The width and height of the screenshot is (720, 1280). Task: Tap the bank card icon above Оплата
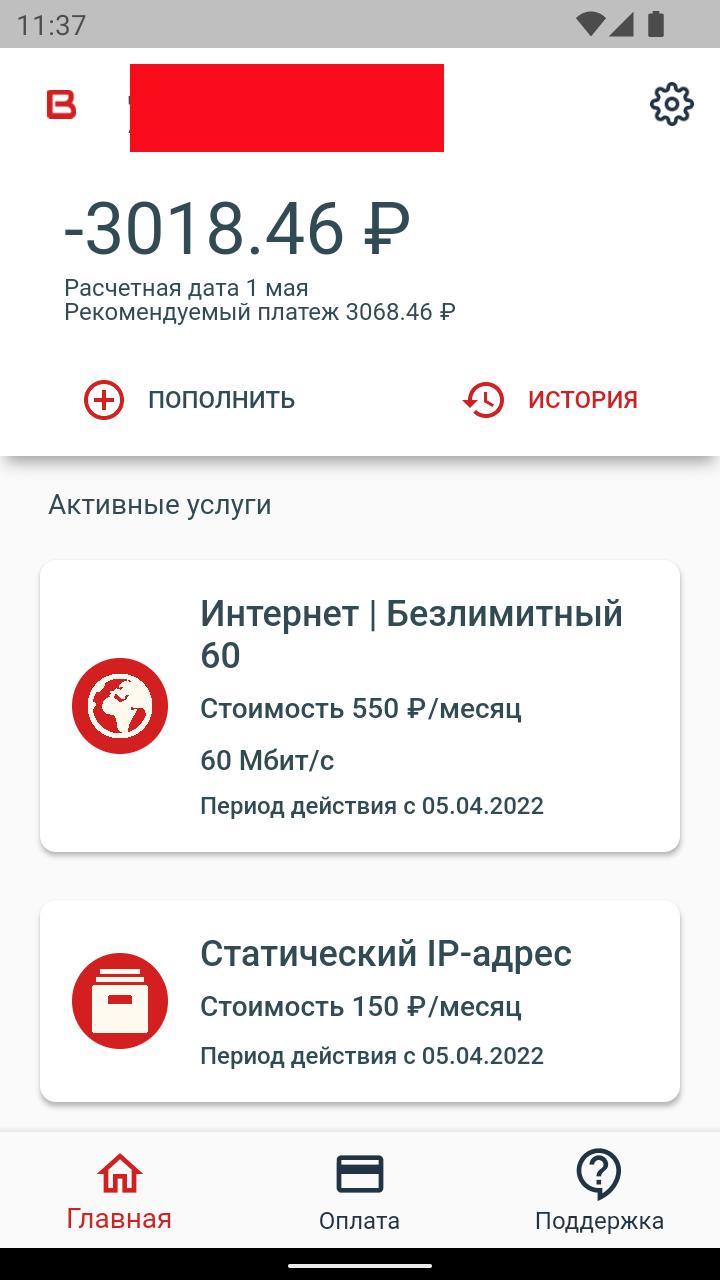[360, 1173]
